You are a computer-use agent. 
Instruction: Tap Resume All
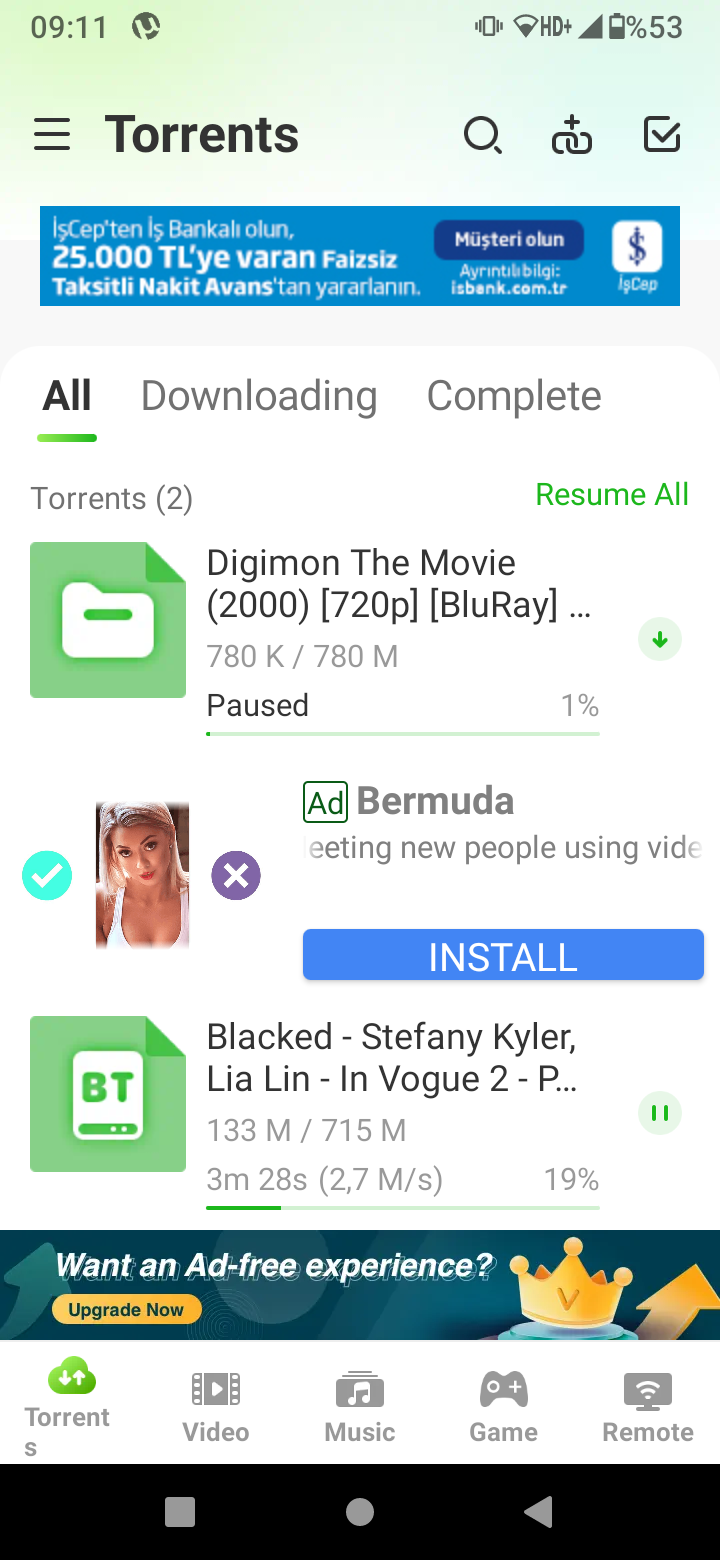pyautogui.click(x=612, y=494)
